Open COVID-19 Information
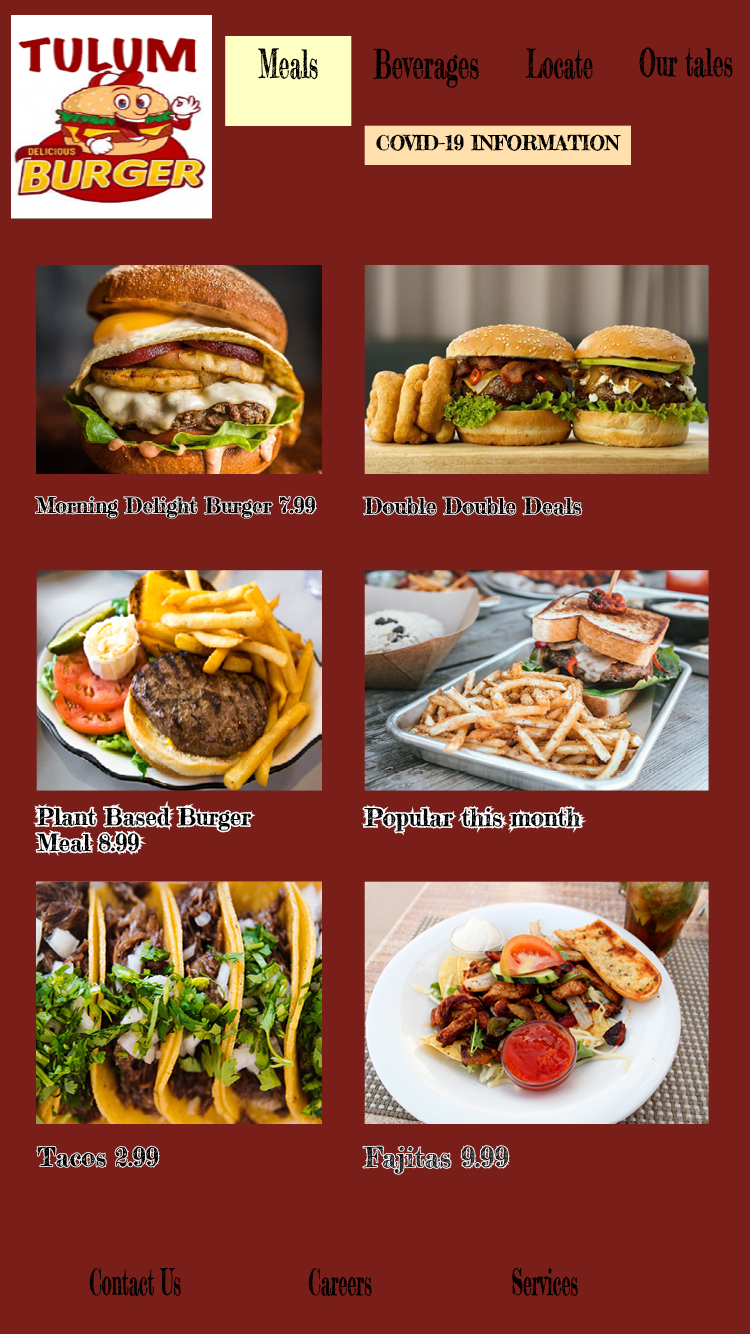Viewport: 750px width, 1334px height. coord(497,144)
